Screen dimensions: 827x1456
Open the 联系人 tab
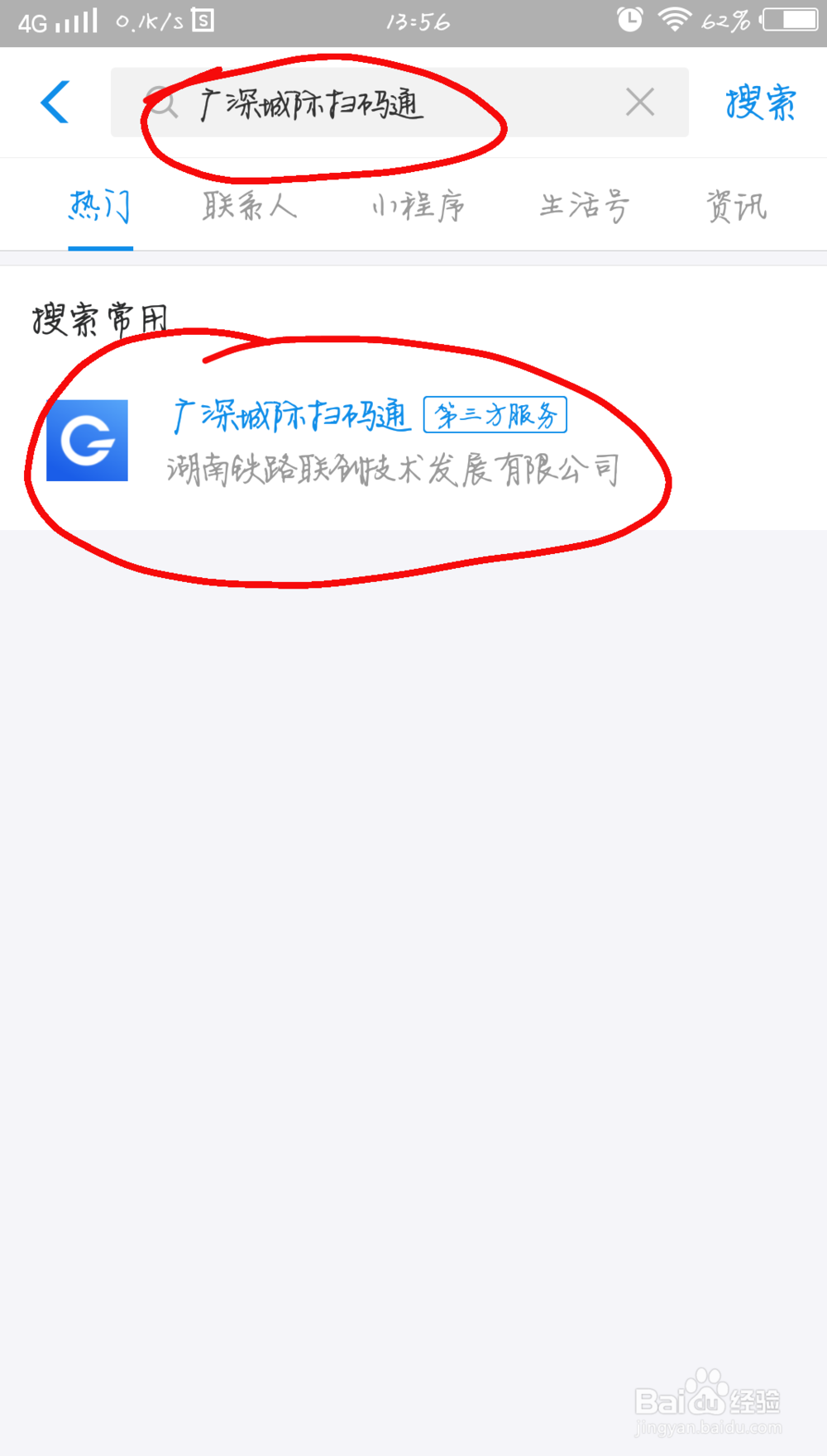point(250,206)
